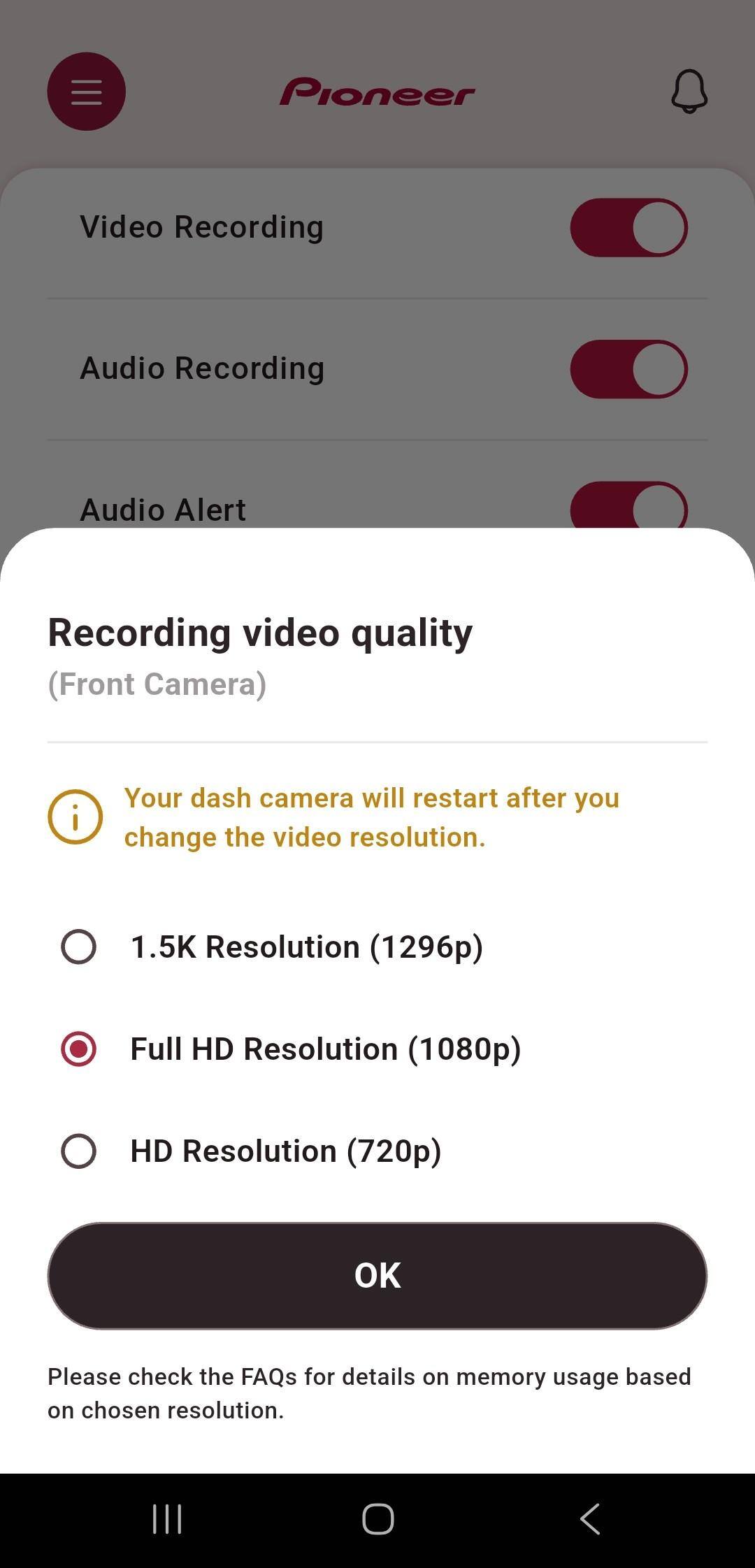Screen dimensions: 755x1568
Task: Go to the phone's home screen
Action: (377, 1518)
